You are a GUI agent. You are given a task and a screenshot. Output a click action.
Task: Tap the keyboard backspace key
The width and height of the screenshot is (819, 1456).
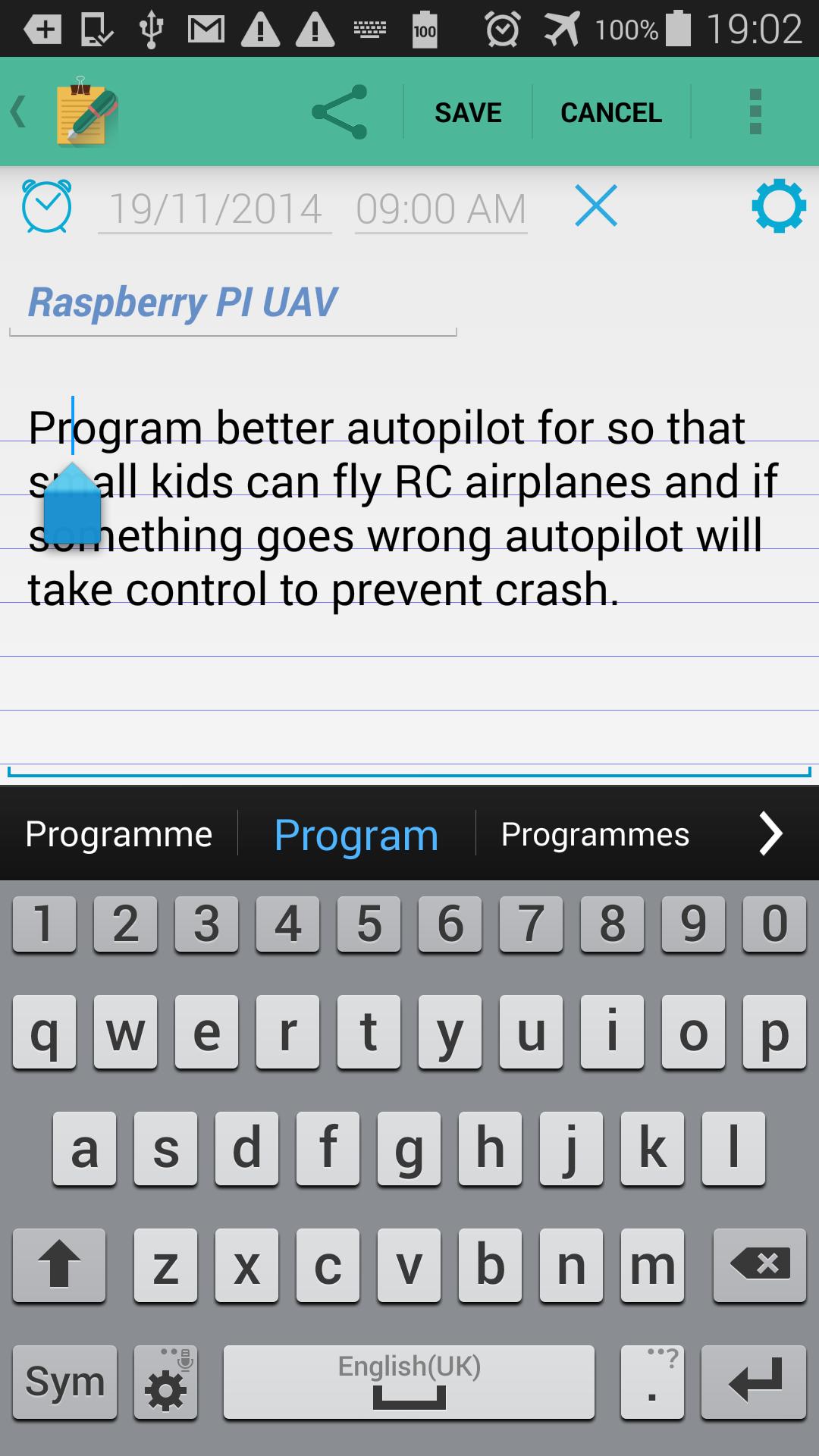click(760, 1265)
